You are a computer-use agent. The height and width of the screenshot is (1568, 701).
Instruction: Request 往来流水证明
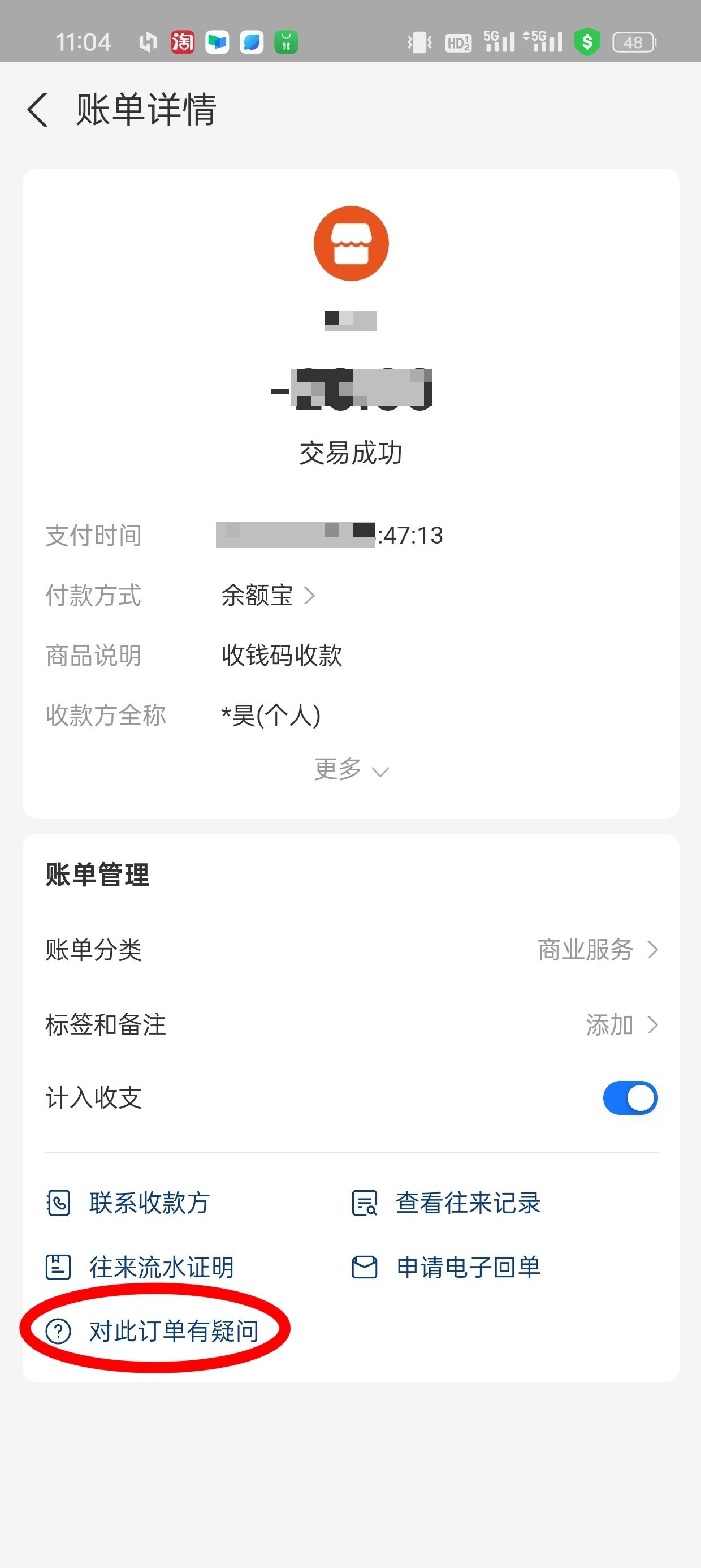pos(140,1267)
